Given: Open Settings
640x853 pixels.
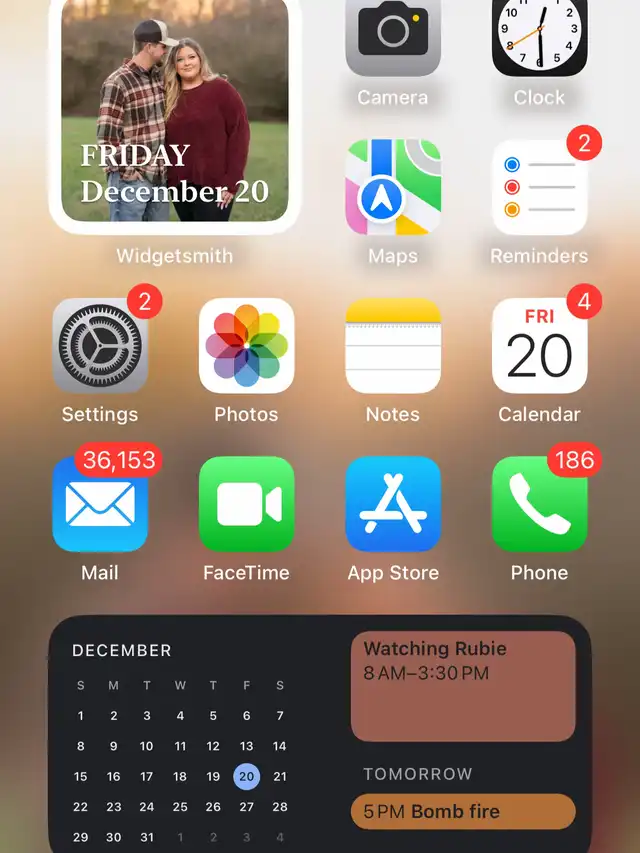Looking at the screenshot, I should (100, 346).
